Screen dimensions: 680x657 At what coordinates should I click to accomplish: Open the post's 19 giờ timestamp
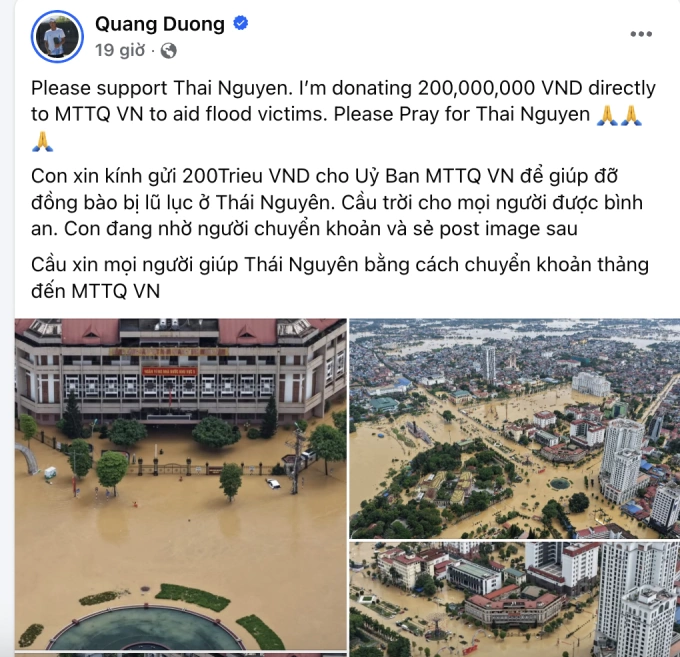[120, 49]
